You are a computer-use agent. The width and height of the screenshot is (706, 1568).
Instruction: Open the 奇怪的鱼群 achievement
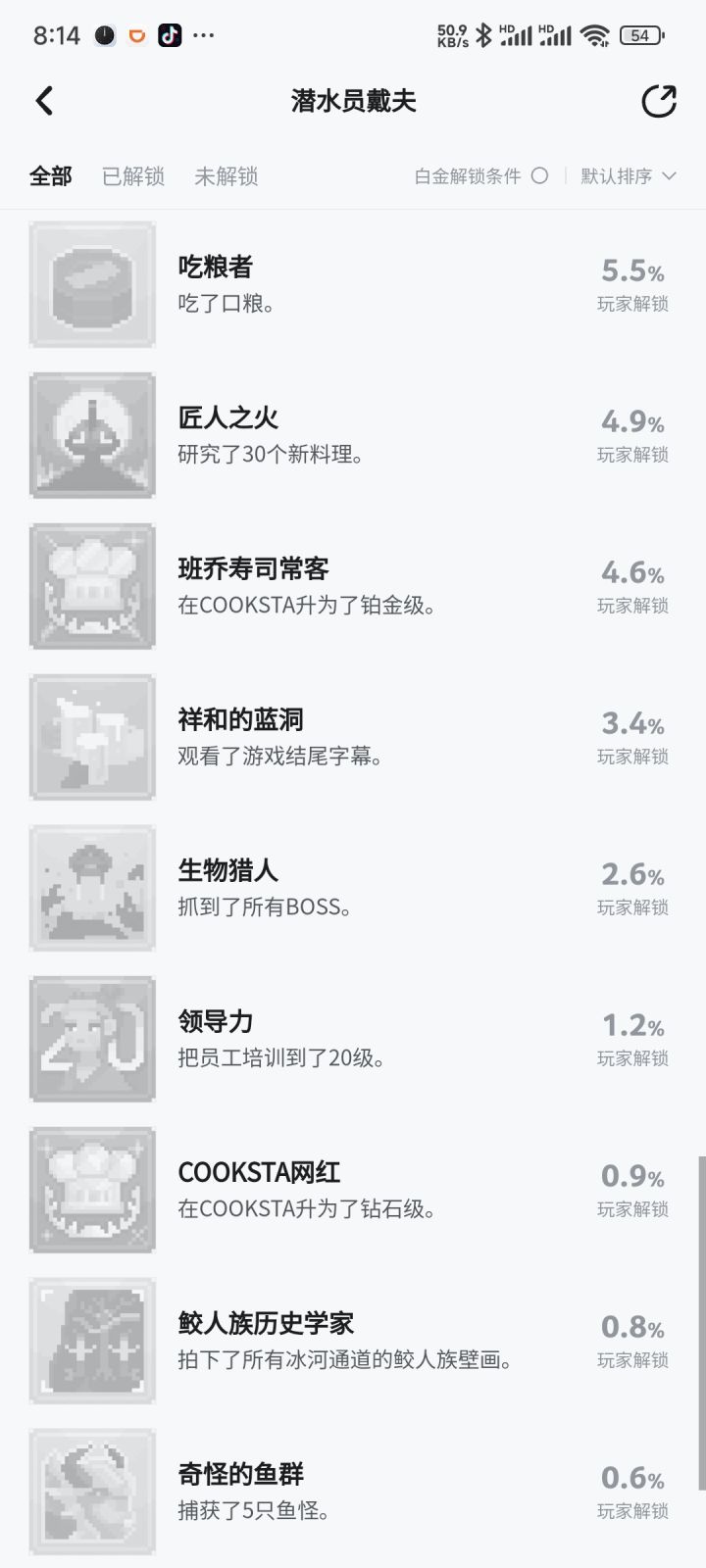(353, 1492)
